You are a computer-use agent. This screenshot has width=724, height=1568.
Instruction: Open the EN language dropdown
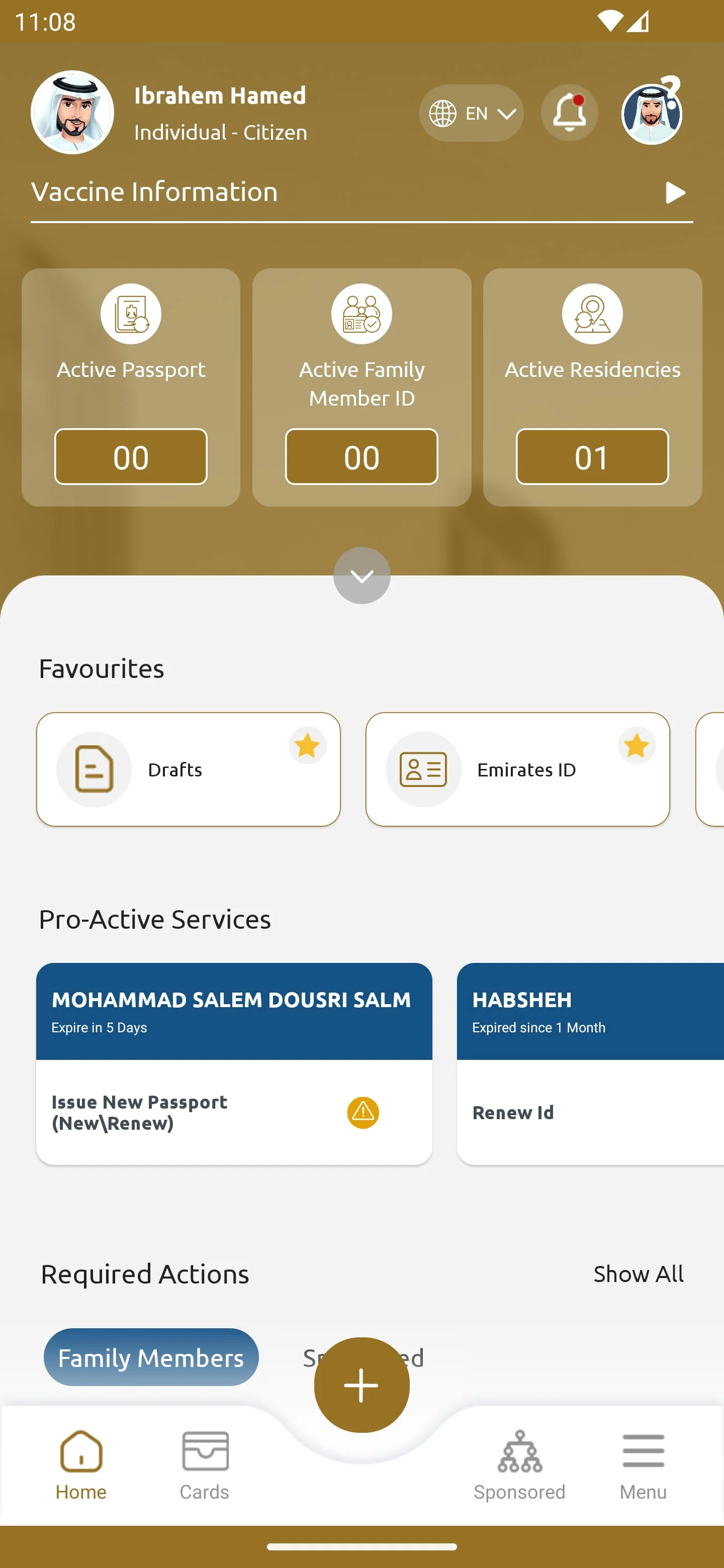coord(471,113)
